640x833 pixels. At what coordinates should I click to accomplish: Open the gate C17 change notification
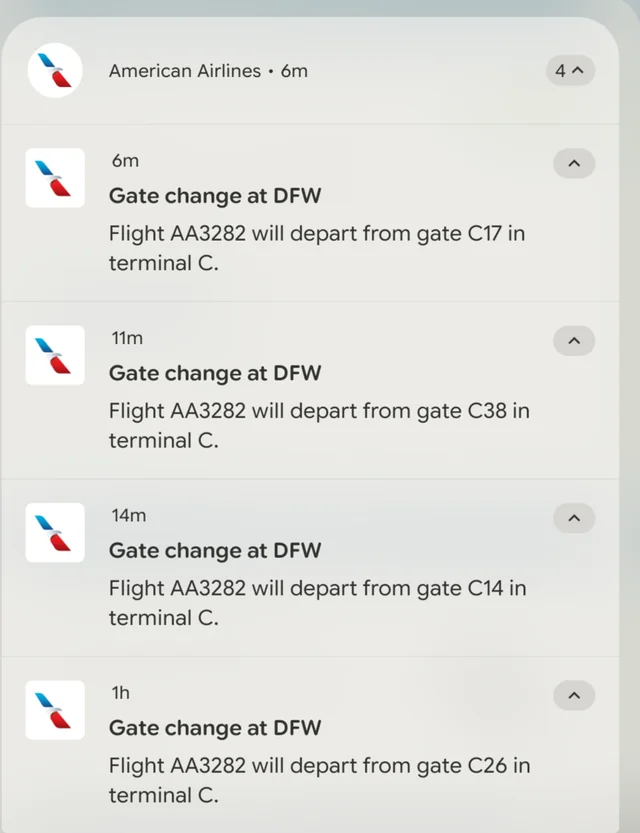click(315, 233)
